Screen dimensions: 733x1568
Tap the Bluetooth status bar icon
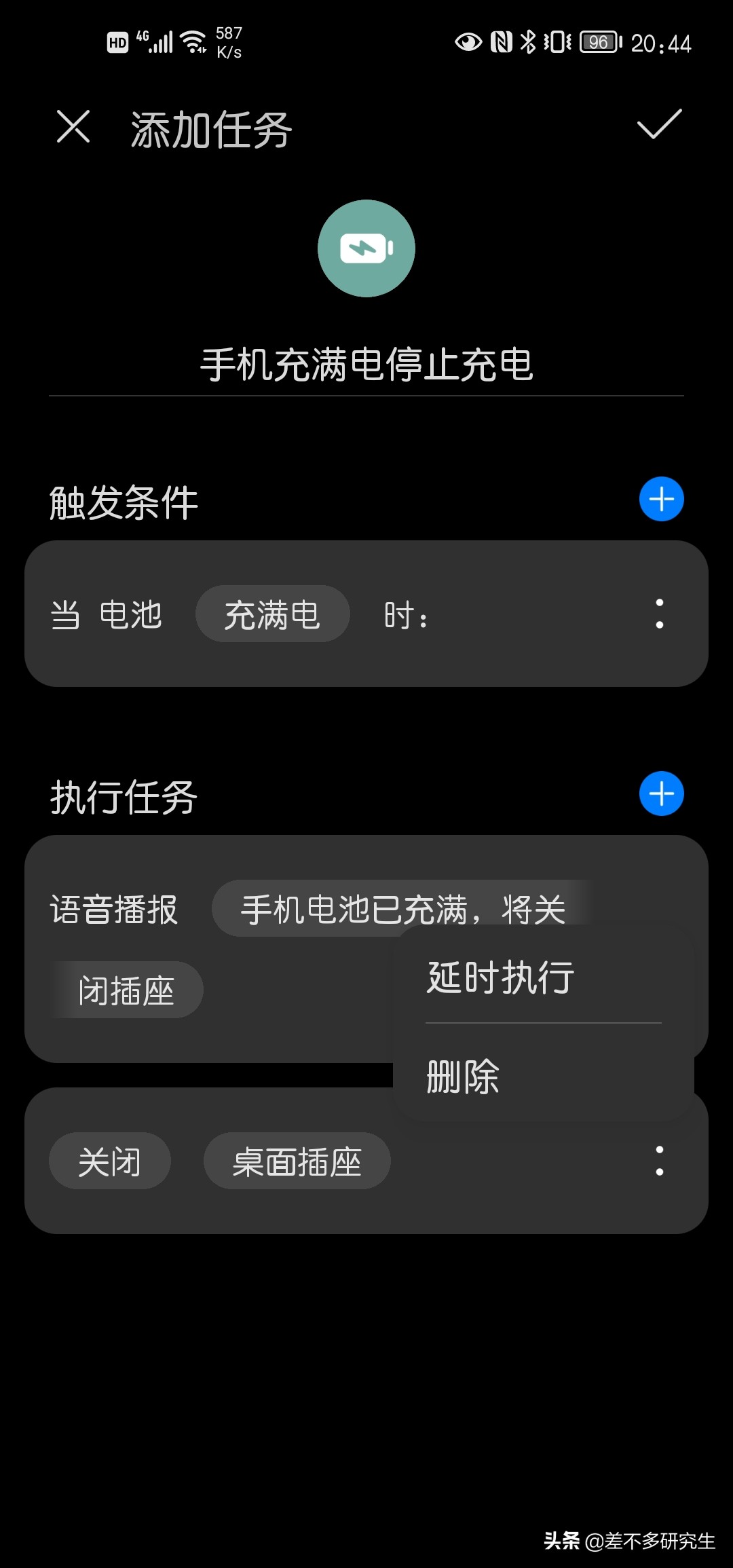coord(529,42)
